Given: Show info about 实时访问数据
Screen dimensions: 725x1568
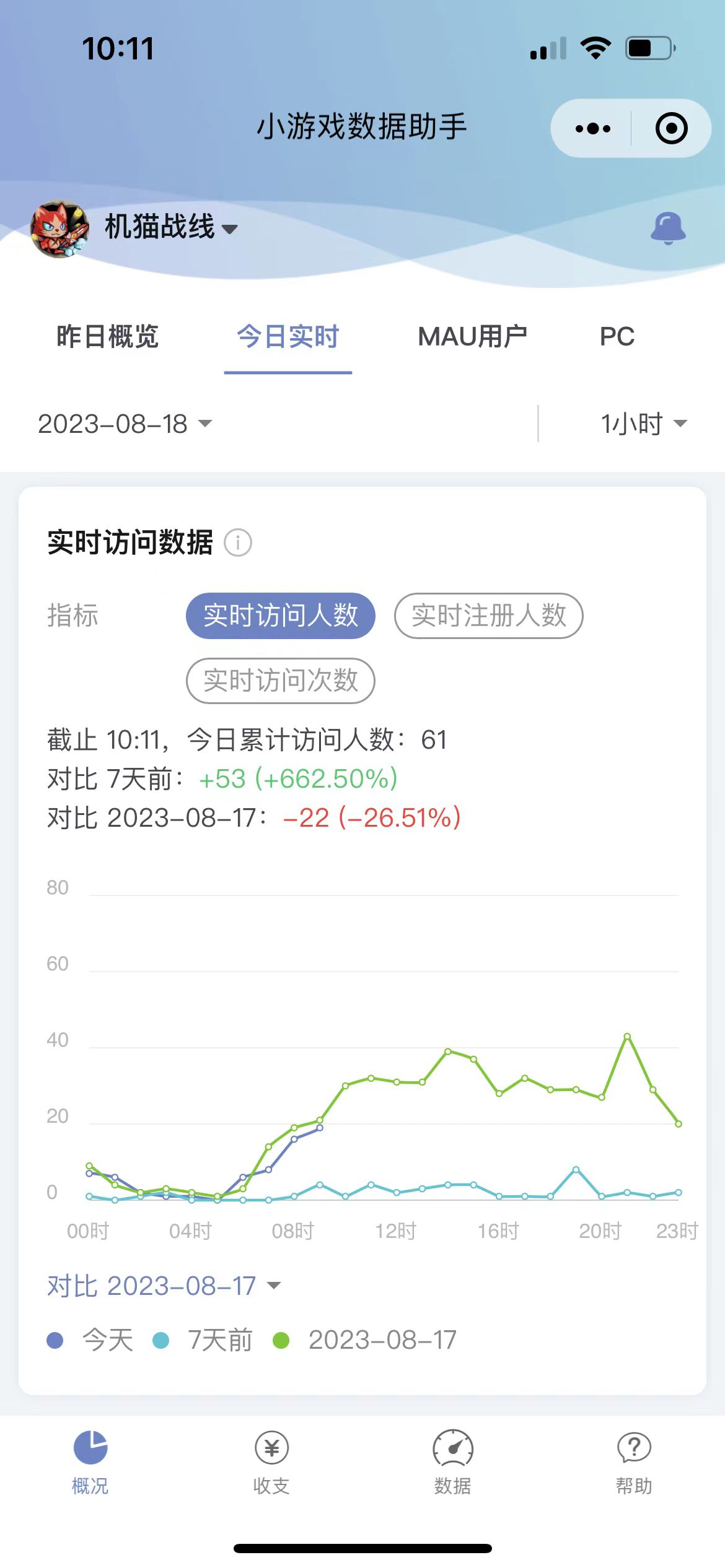Looking at the screenshot, I should pos(238,543).
